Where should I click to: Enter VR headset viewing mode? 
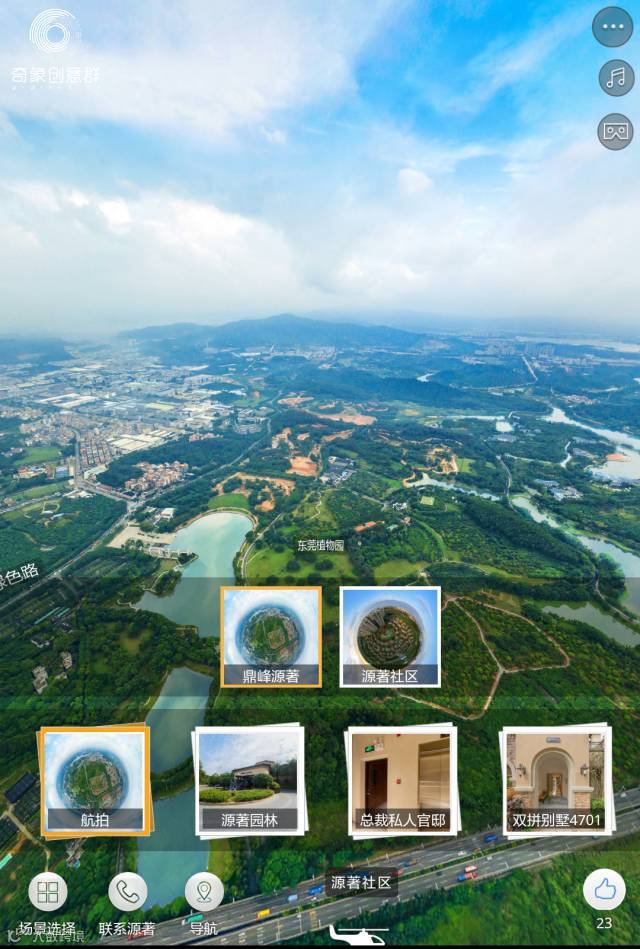[616, 131]
